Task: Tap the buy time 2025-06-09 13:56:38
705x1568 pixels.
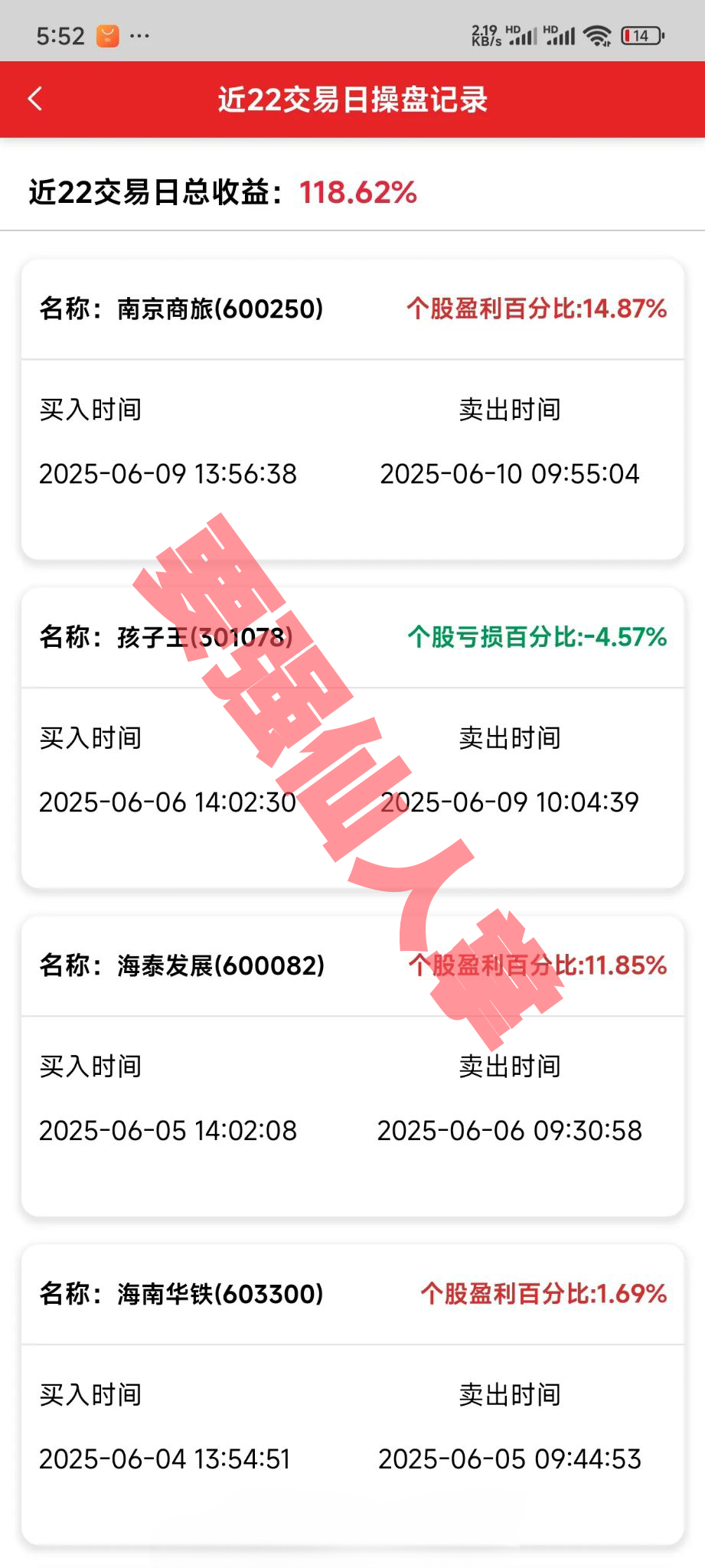Action: (x=170, y=474)
